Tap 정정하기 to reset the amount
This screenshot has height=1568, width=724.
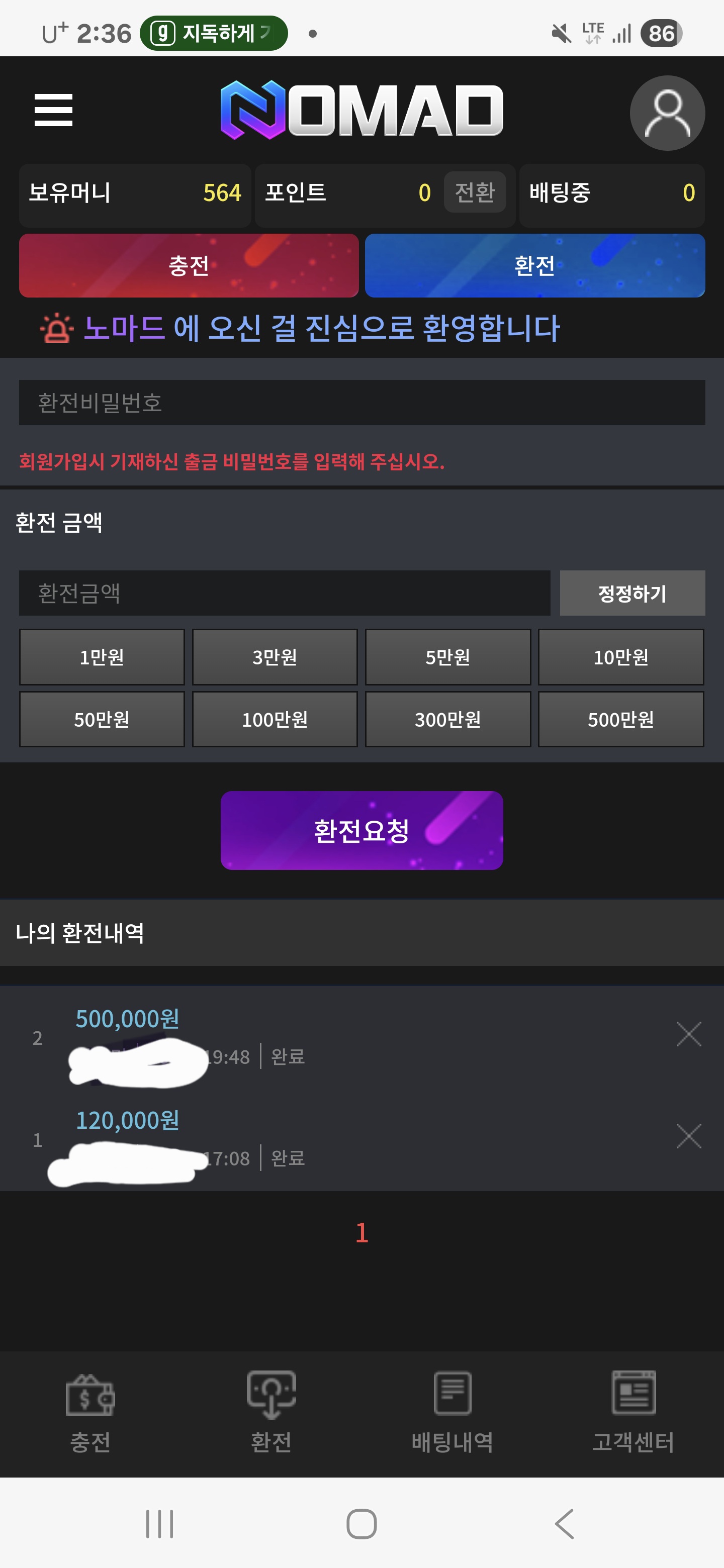(632, 593)
